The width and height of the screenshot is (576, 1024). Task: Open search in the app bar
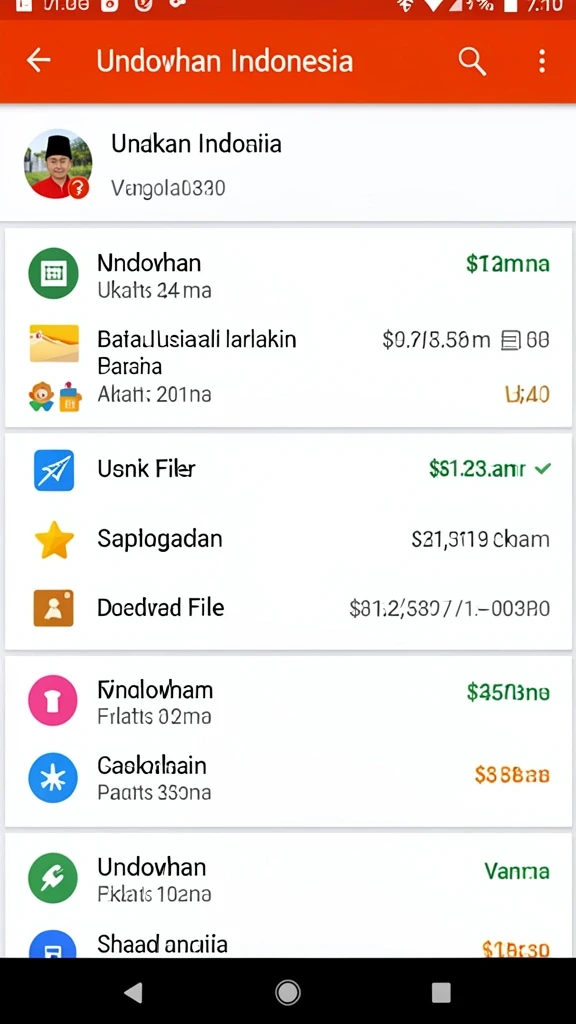[x=472, y=61]
